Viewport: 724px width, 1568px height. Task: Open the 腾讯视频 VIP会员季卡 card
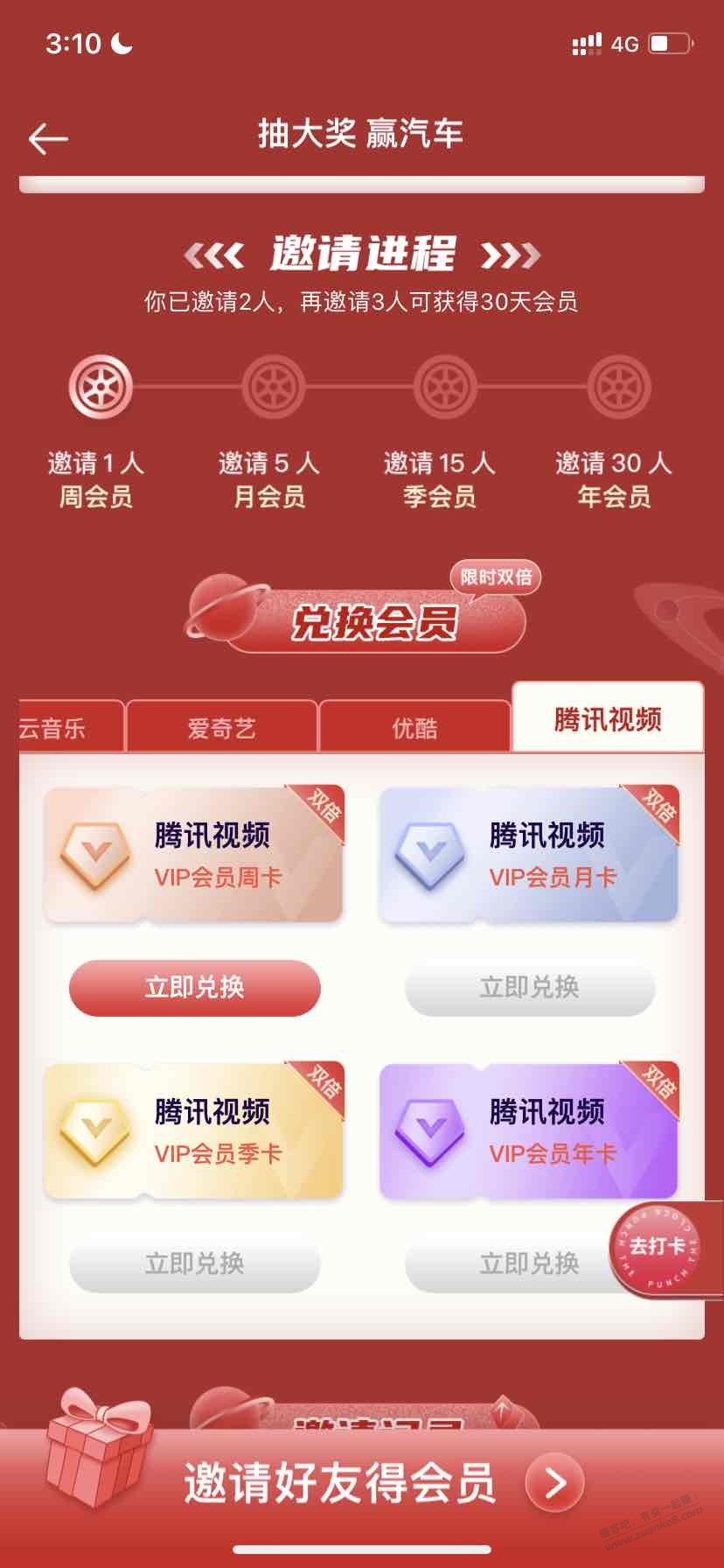click(x=194, y=1130)
